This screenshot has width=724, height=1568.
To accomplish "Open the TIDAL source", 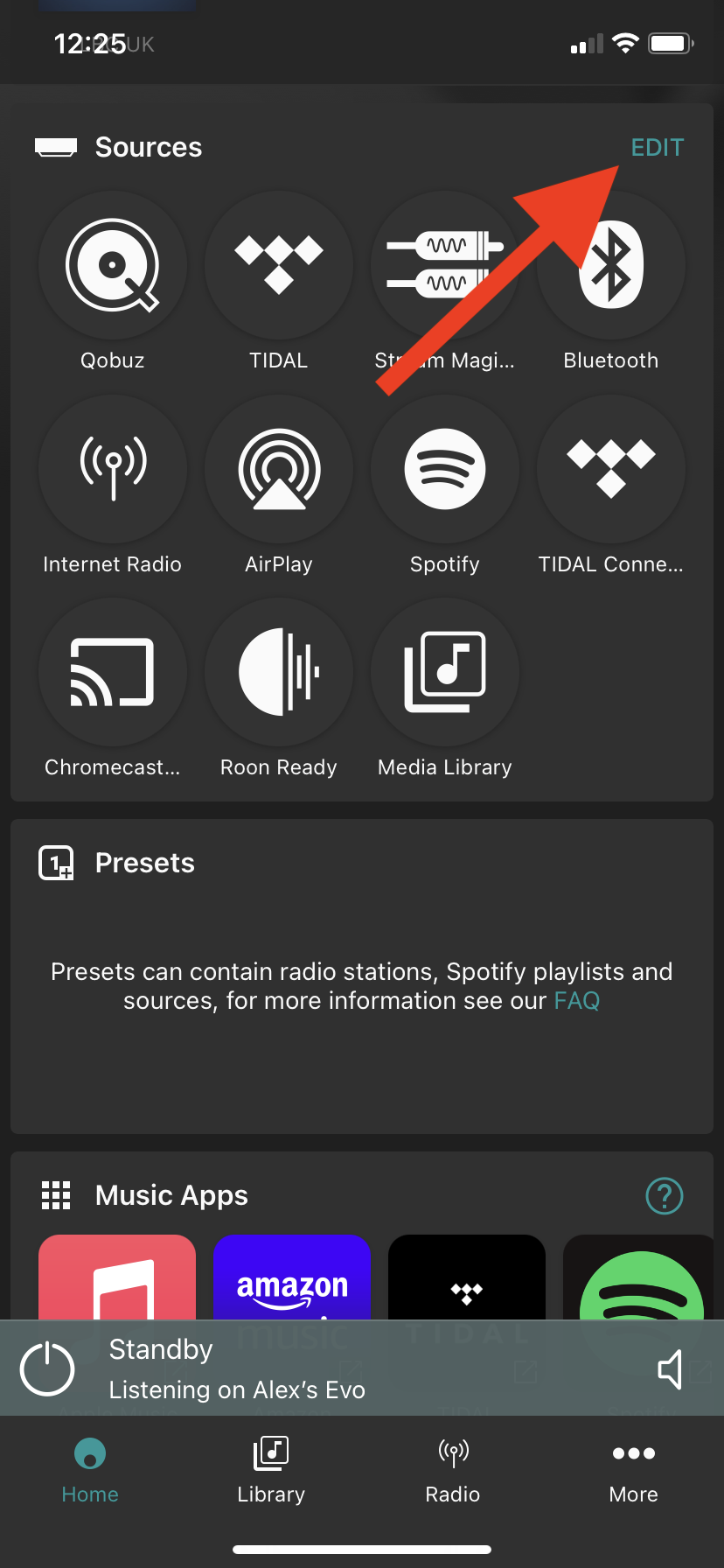I will click(278, 265).
